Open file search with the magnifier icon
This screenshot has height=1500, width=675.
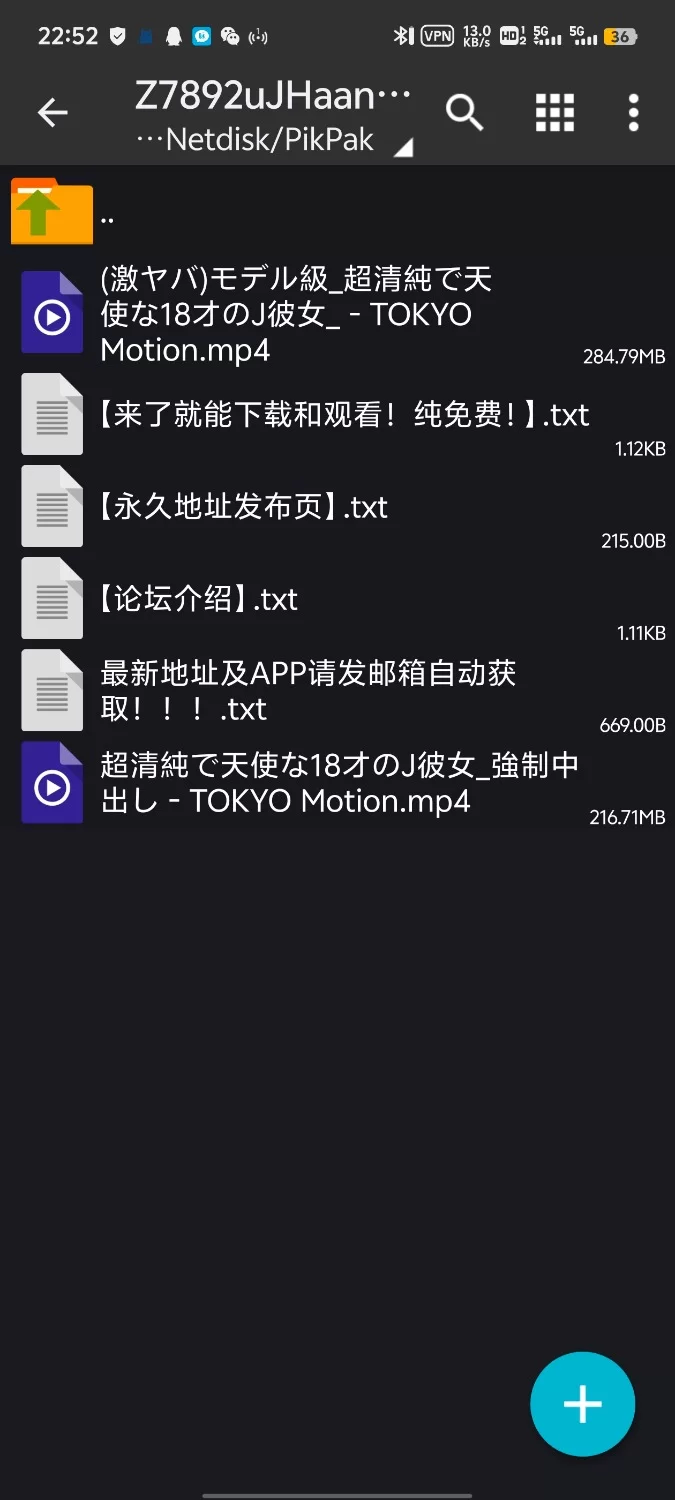[464, 113]
